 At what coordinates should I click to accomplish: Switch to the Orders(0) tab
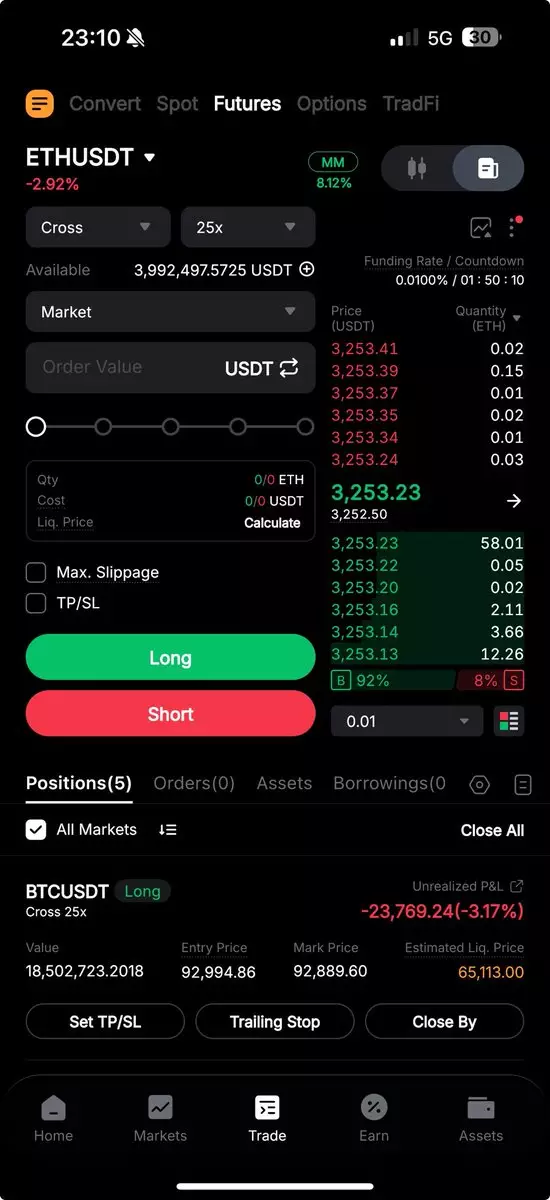(x=194, y=783)
